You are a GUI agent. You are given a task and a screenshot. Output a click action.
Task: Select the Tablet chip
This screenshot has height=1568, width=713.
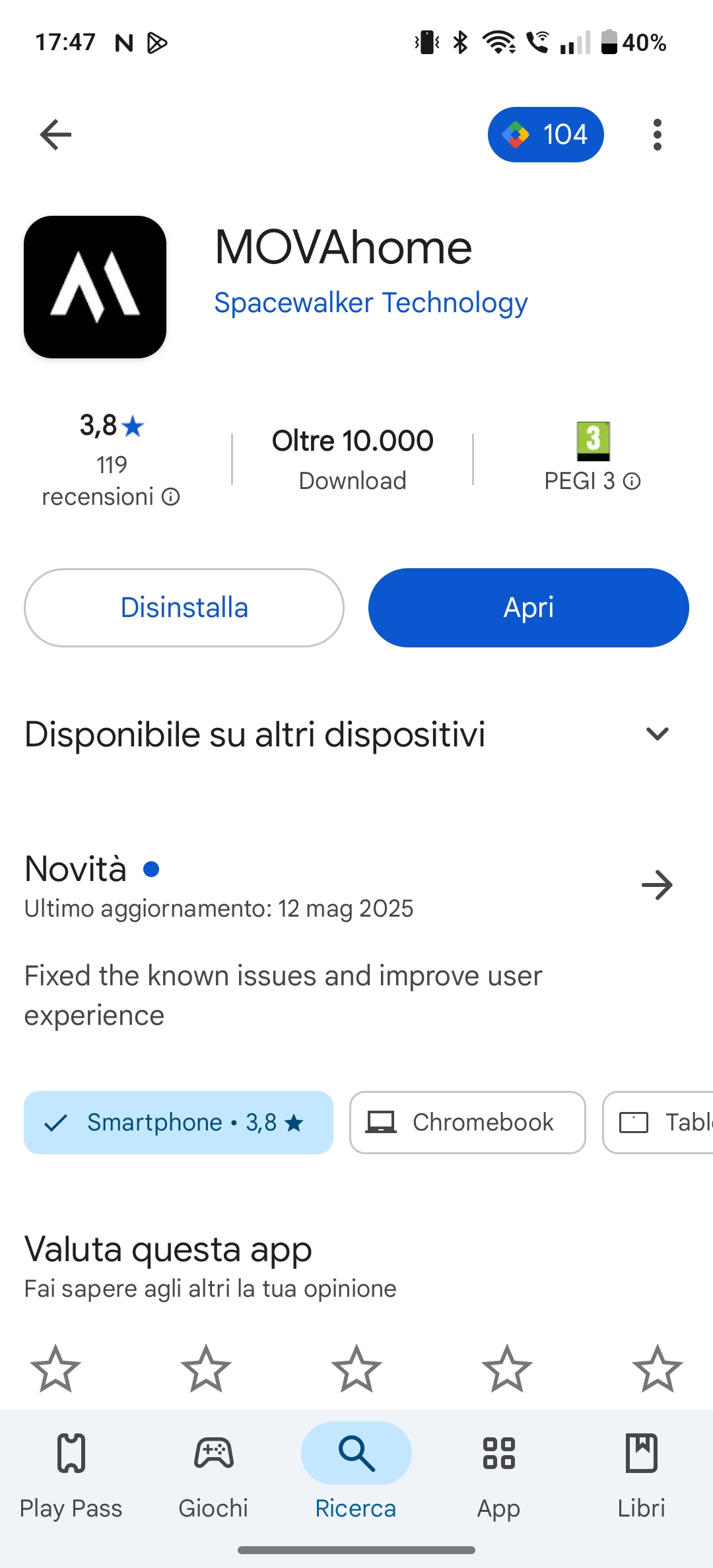pos(658,1123)
